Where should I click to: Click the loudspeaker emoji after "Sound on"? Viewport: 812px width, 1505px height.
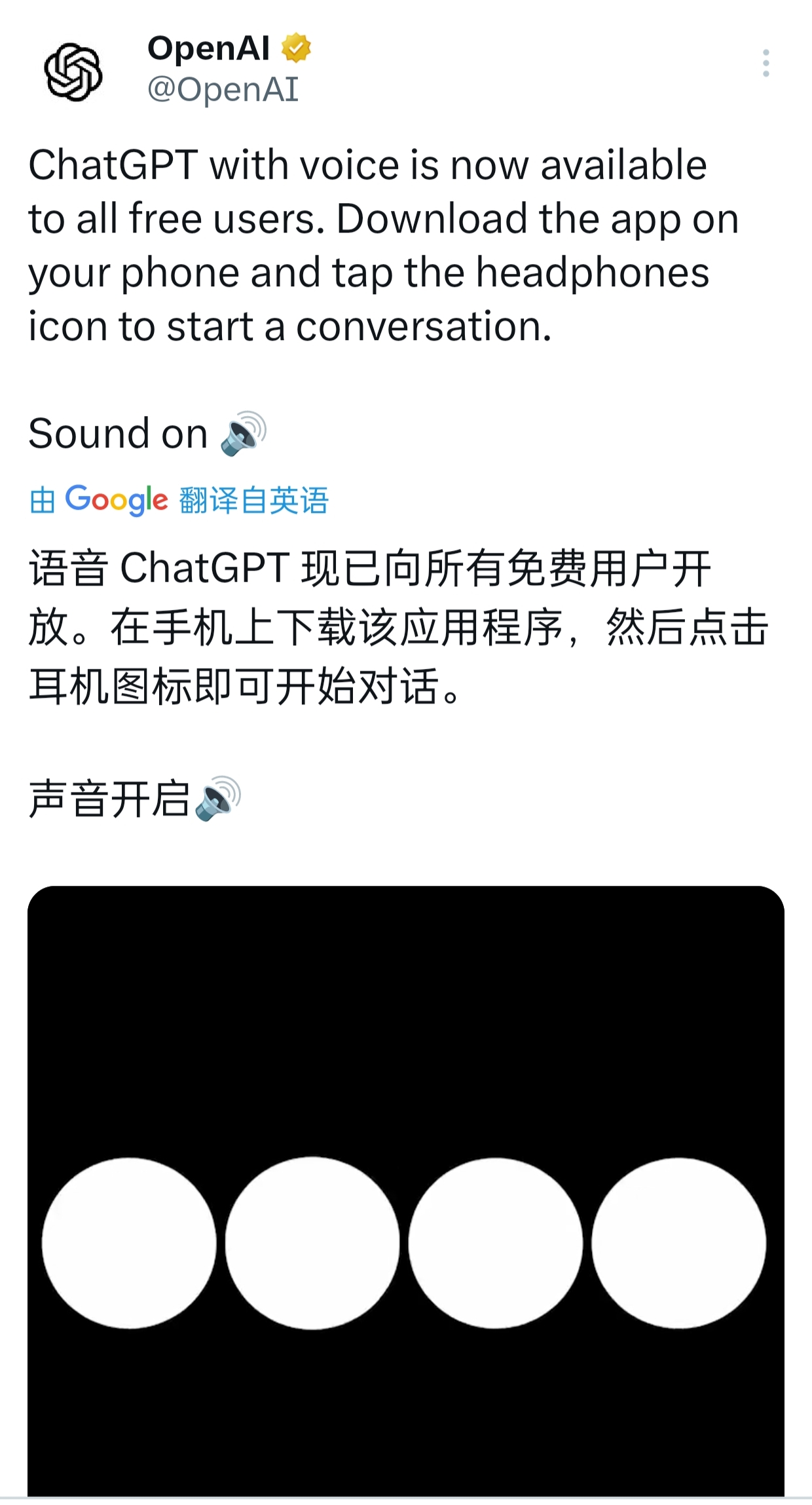coord(242,432)
